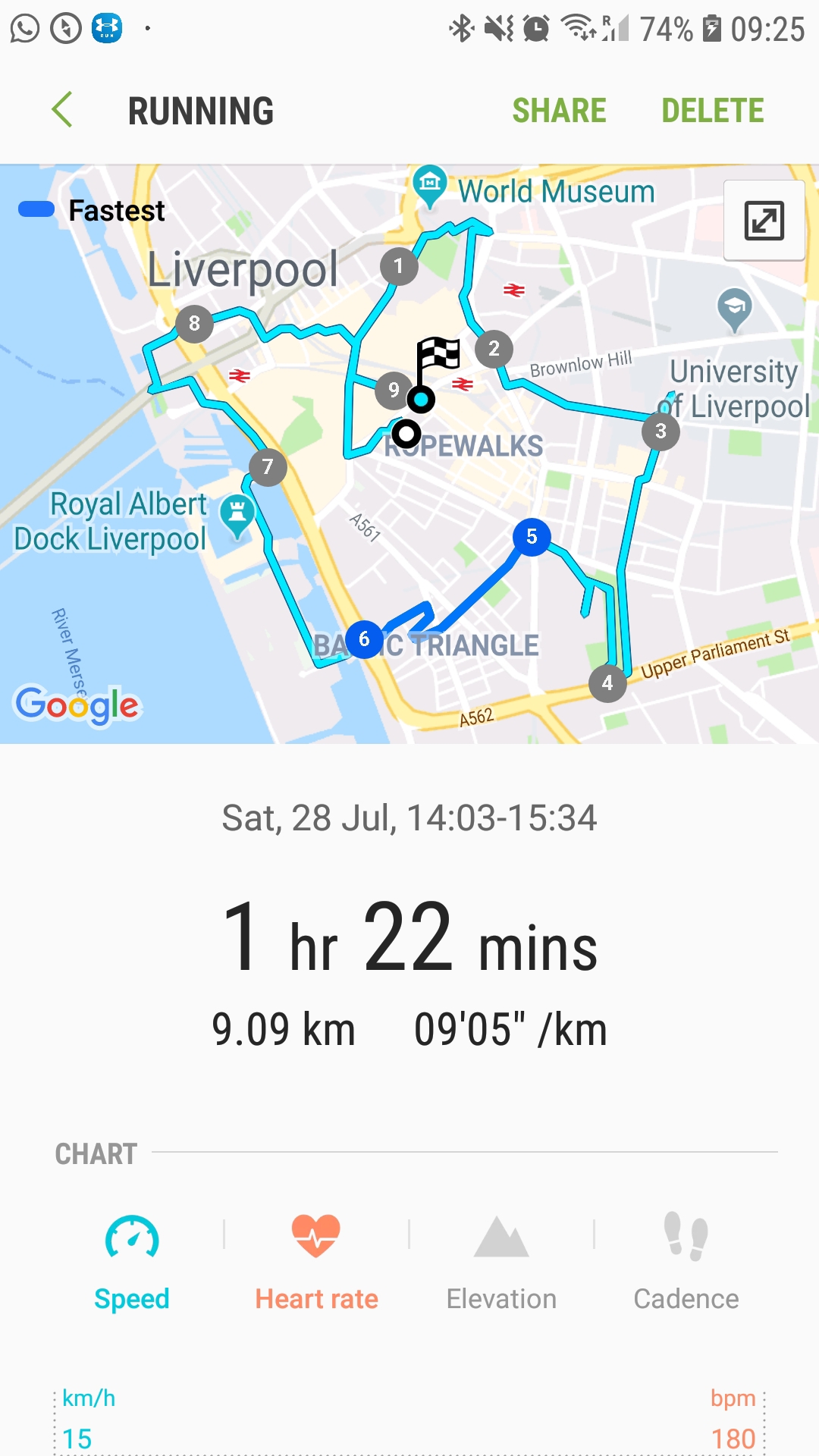The image size is (819, 1456).
Task: Switch to the Cadence chart
Action: (686, 1262)
